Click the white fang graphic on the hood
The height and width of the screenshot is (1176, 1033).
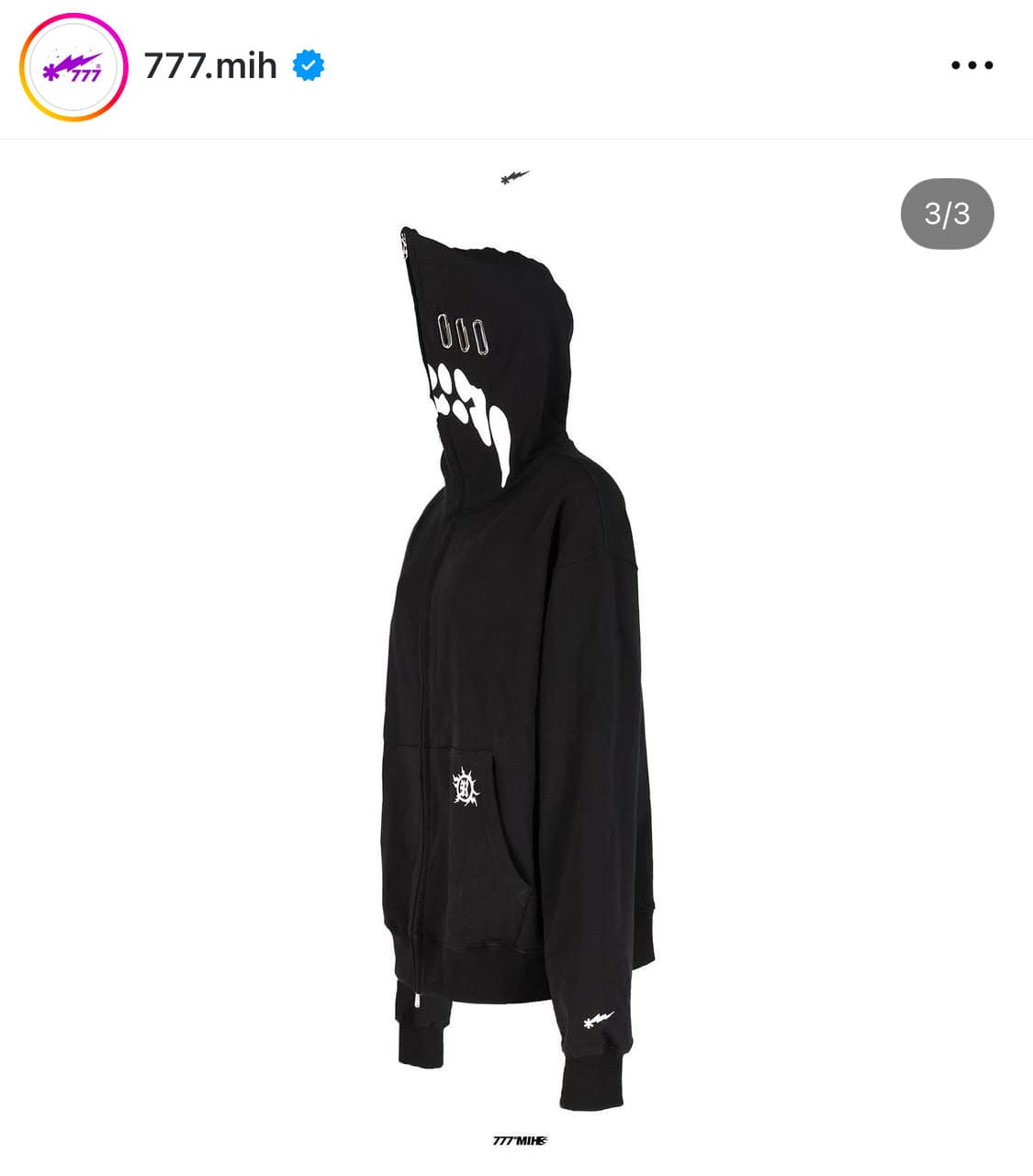[x=468, y=404]
